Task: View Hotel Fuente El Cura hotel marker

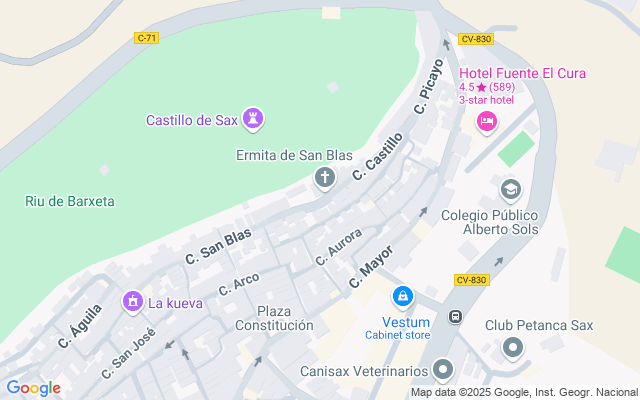Action: coord(487,122)
